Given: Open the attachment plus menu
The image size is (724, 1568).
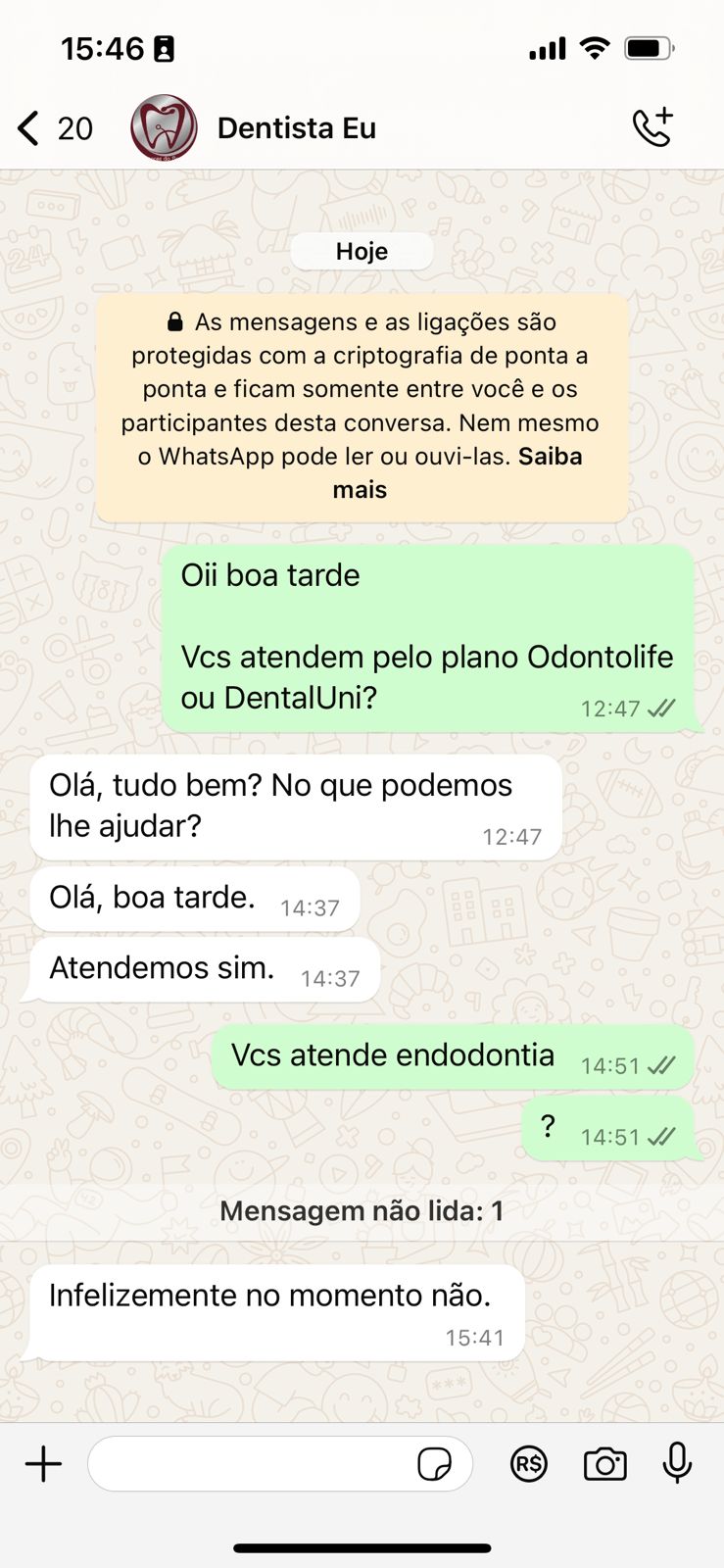Looking at the screenshot, I should pos(43,1464).
